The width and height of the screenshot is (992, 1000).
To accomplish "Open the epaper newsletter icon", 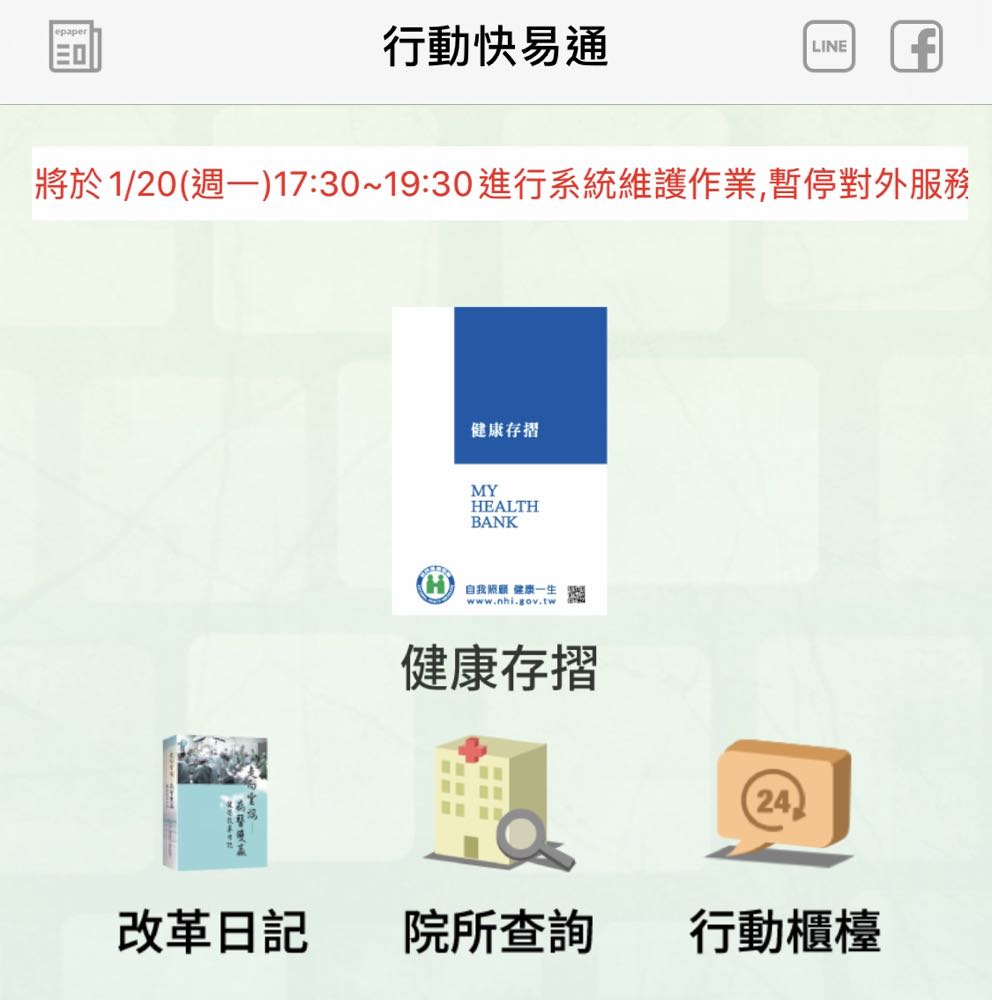I will (x=75, y=47).
